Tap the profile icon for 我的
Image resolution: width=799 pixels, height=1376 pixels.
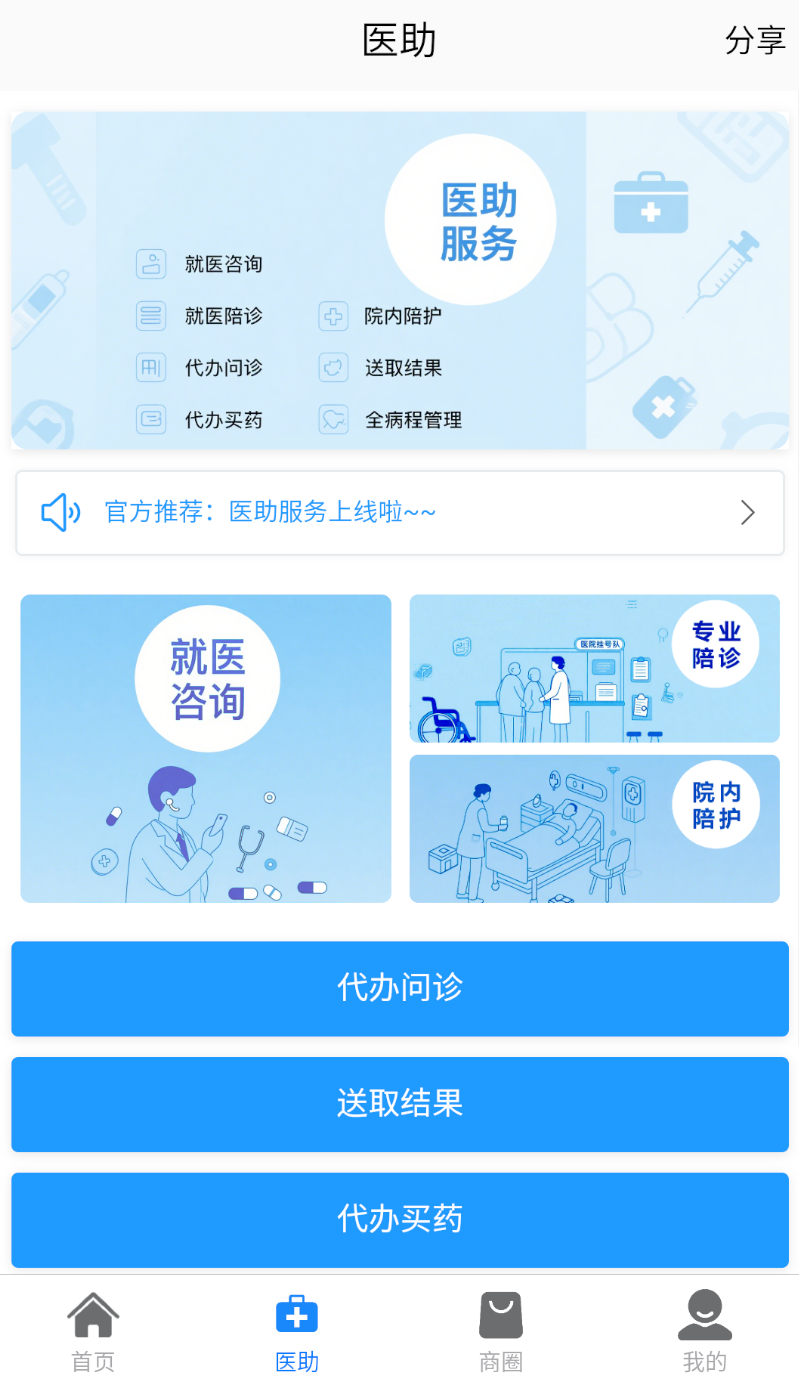click(x=704, y=1315)
